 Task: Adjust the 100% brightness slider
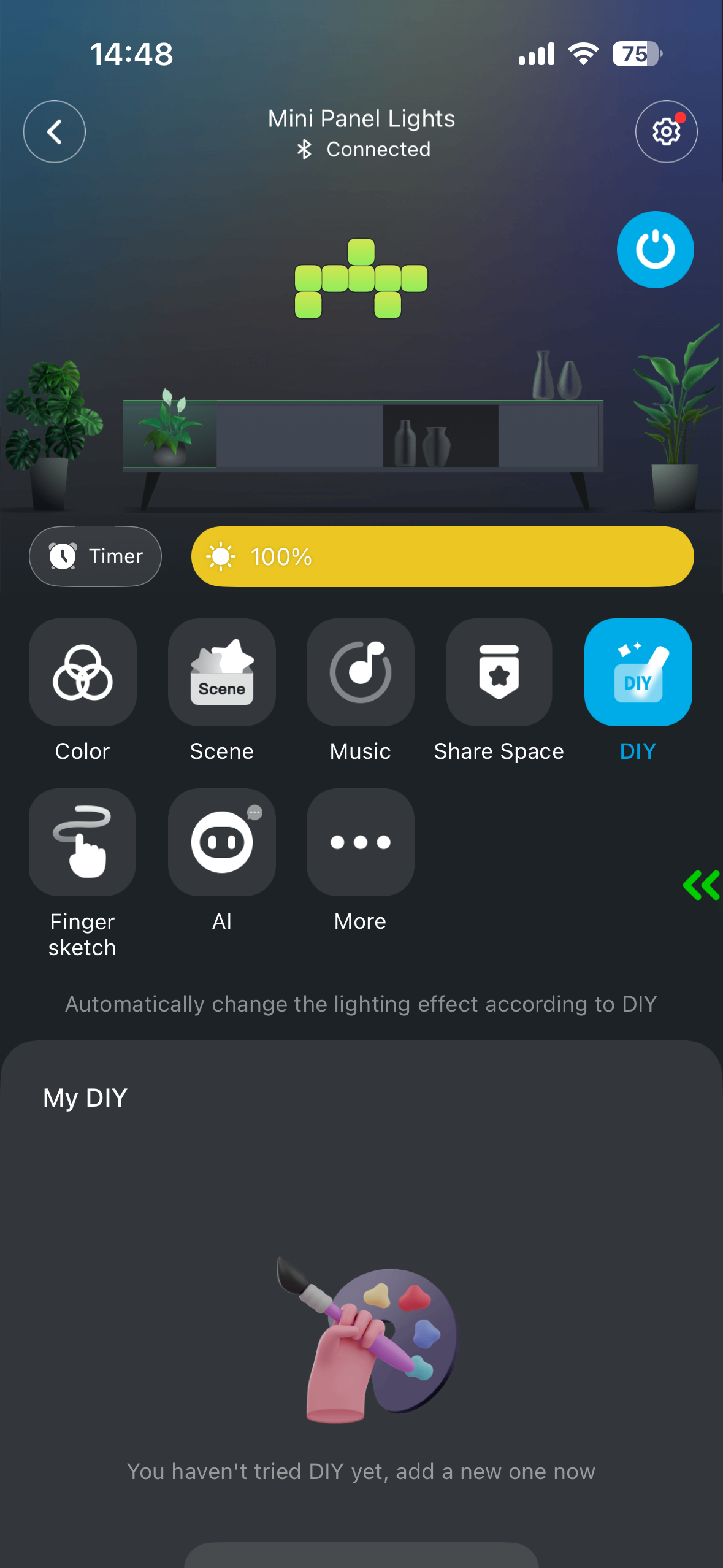[x=442, y=556]
